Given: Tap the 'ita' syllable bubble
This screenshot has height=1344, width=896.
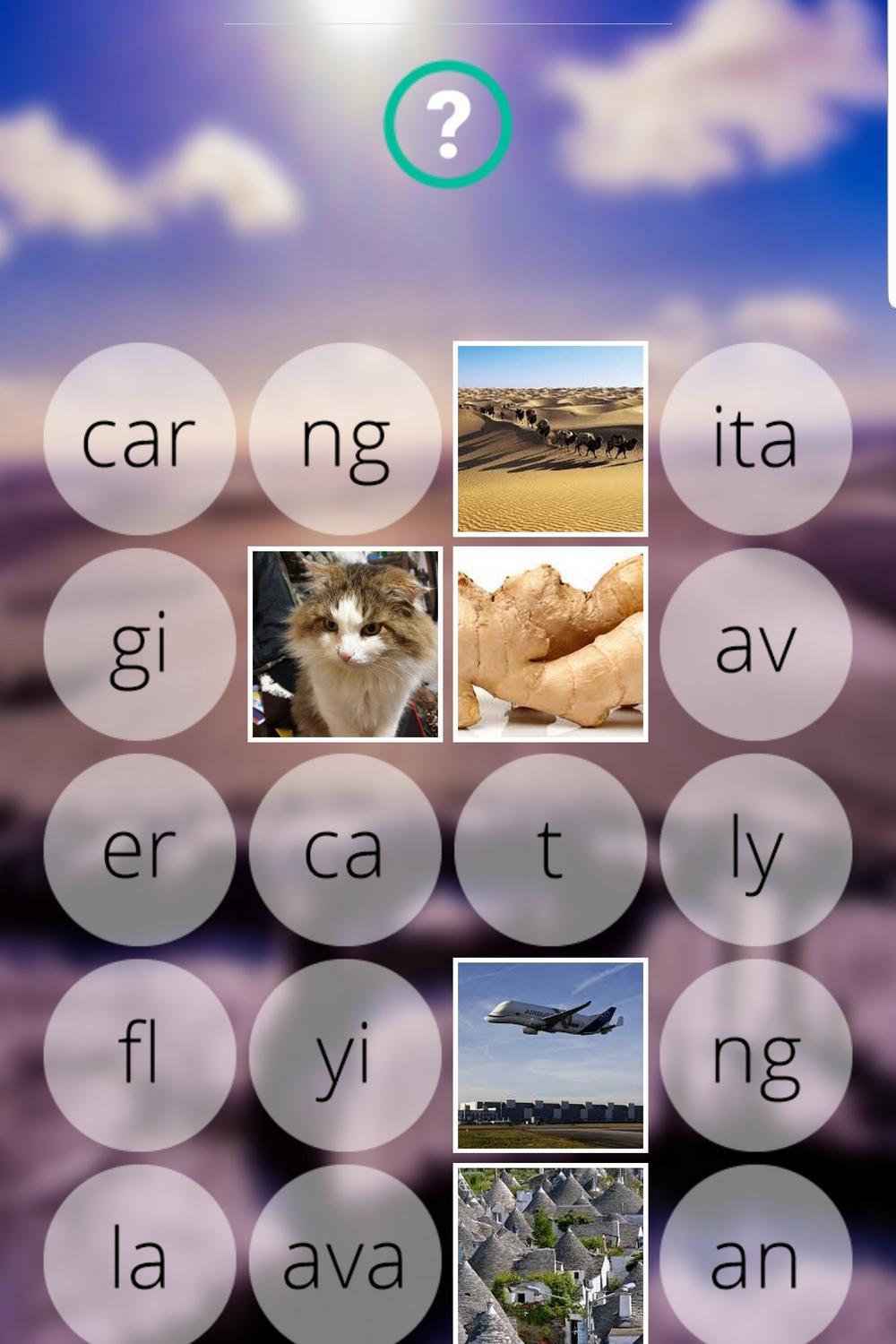Looking at the screenshot, I should click(x=755, y=439).
